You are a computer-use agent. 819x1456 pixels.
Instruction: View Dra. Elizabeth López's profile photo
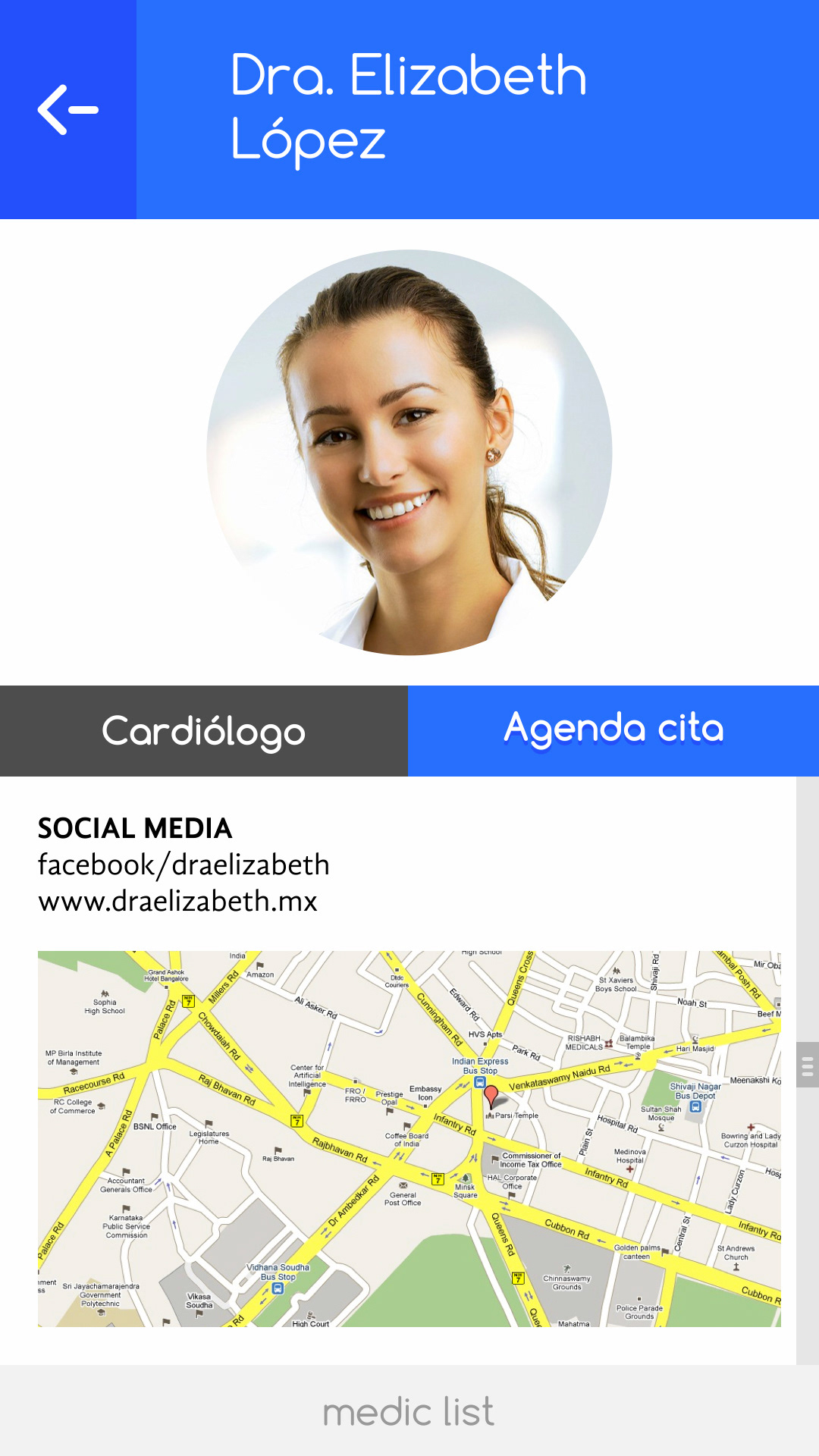[x=409, y=453]
